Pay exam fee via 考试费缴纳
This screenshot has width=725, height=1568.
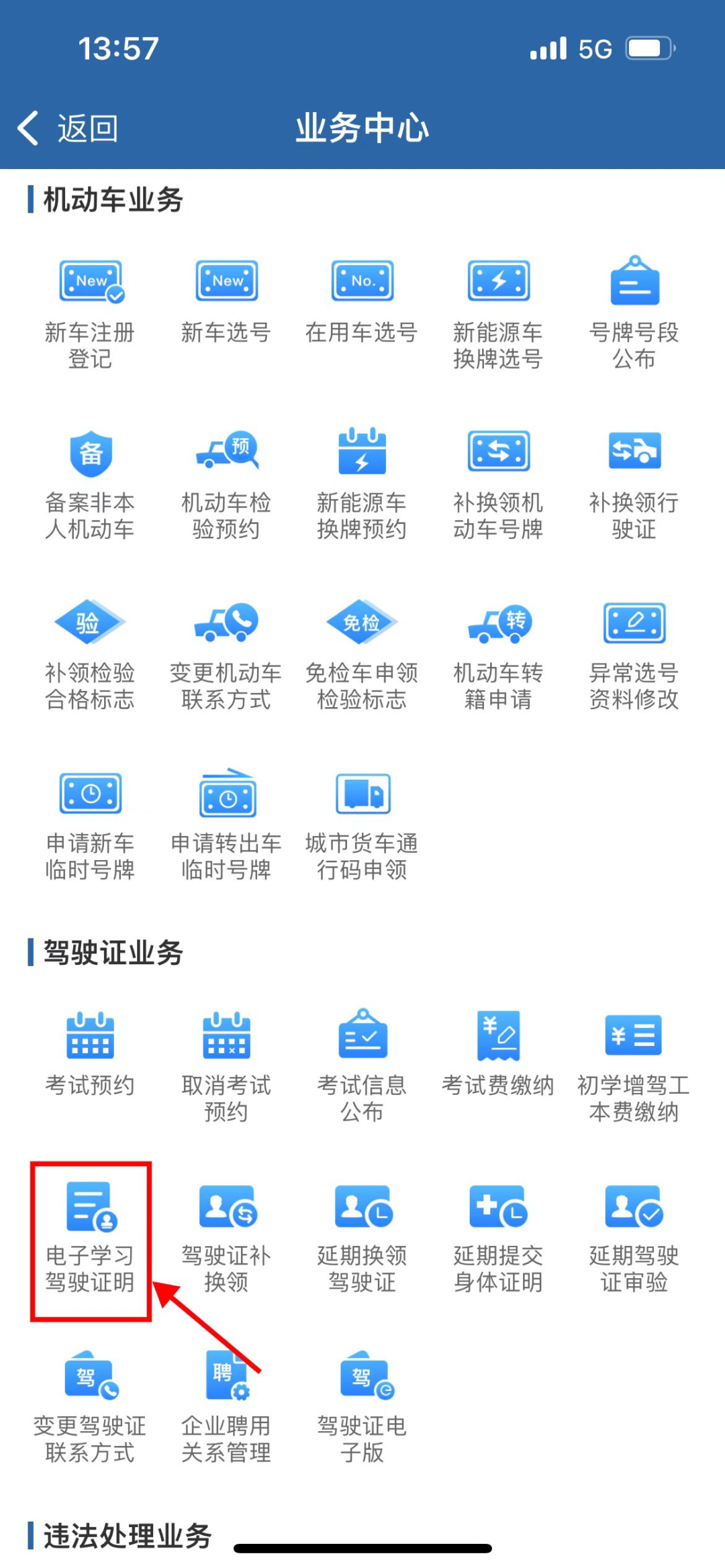coord(498,1055)
